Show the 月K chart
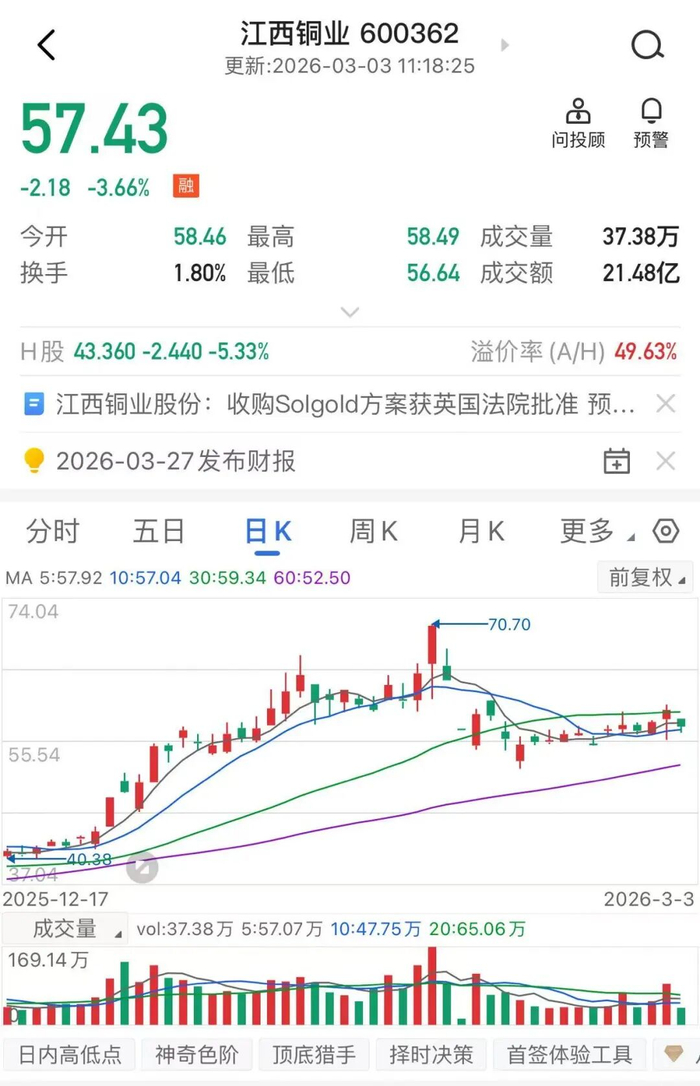The width and height of the screenshot is (700, 1086). pos(481,531)
